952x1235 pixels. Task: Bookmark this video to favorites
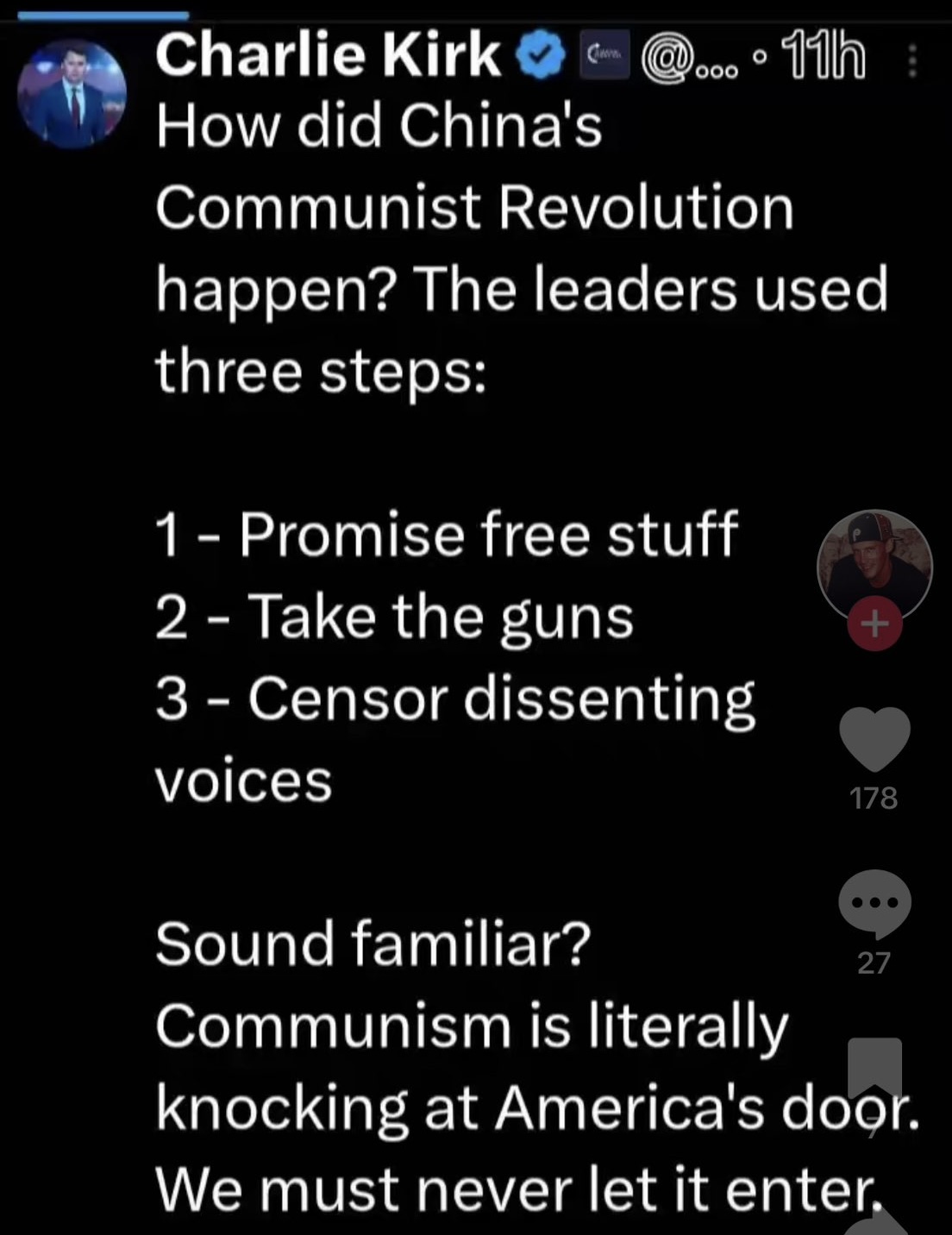point(874,1069)
